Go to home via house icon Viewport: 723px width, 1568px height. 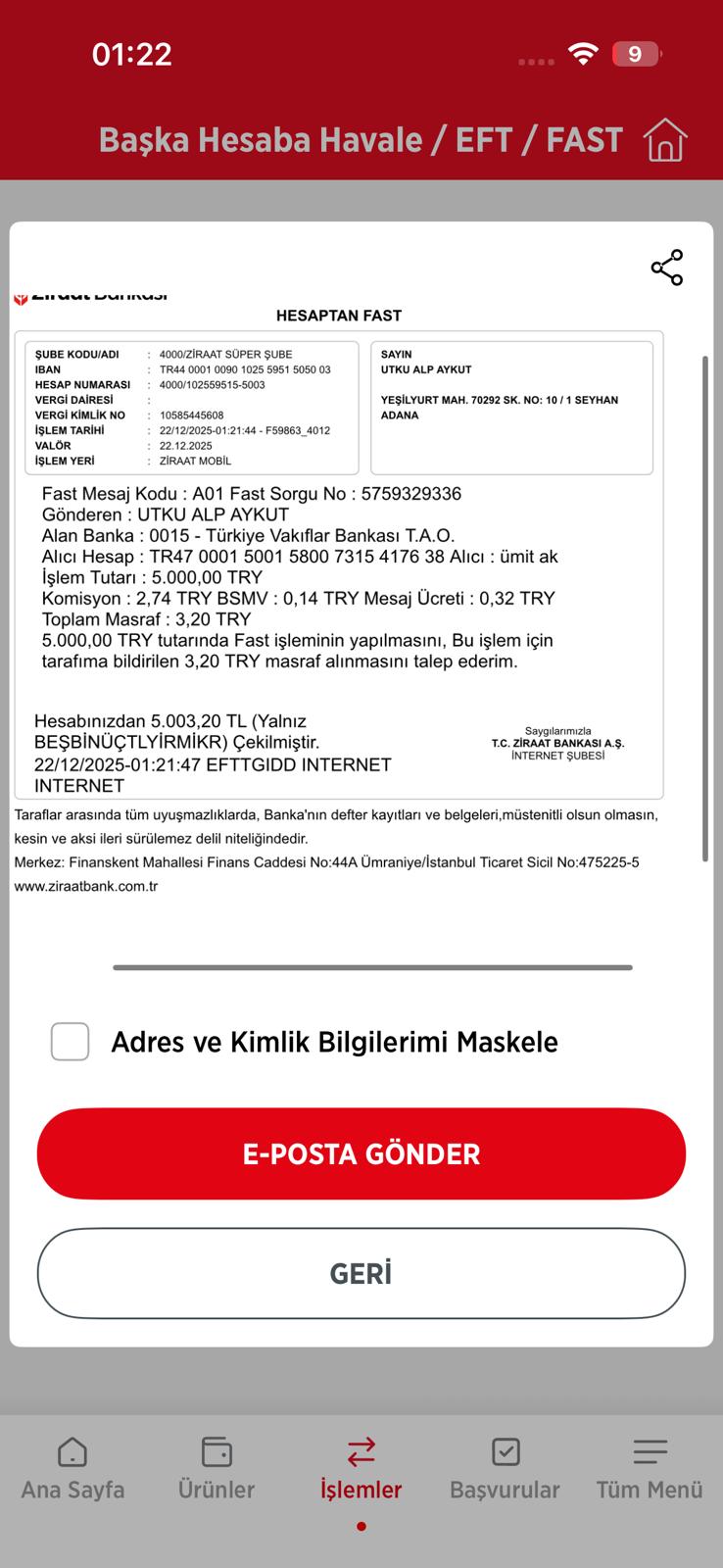coord(665,139)
